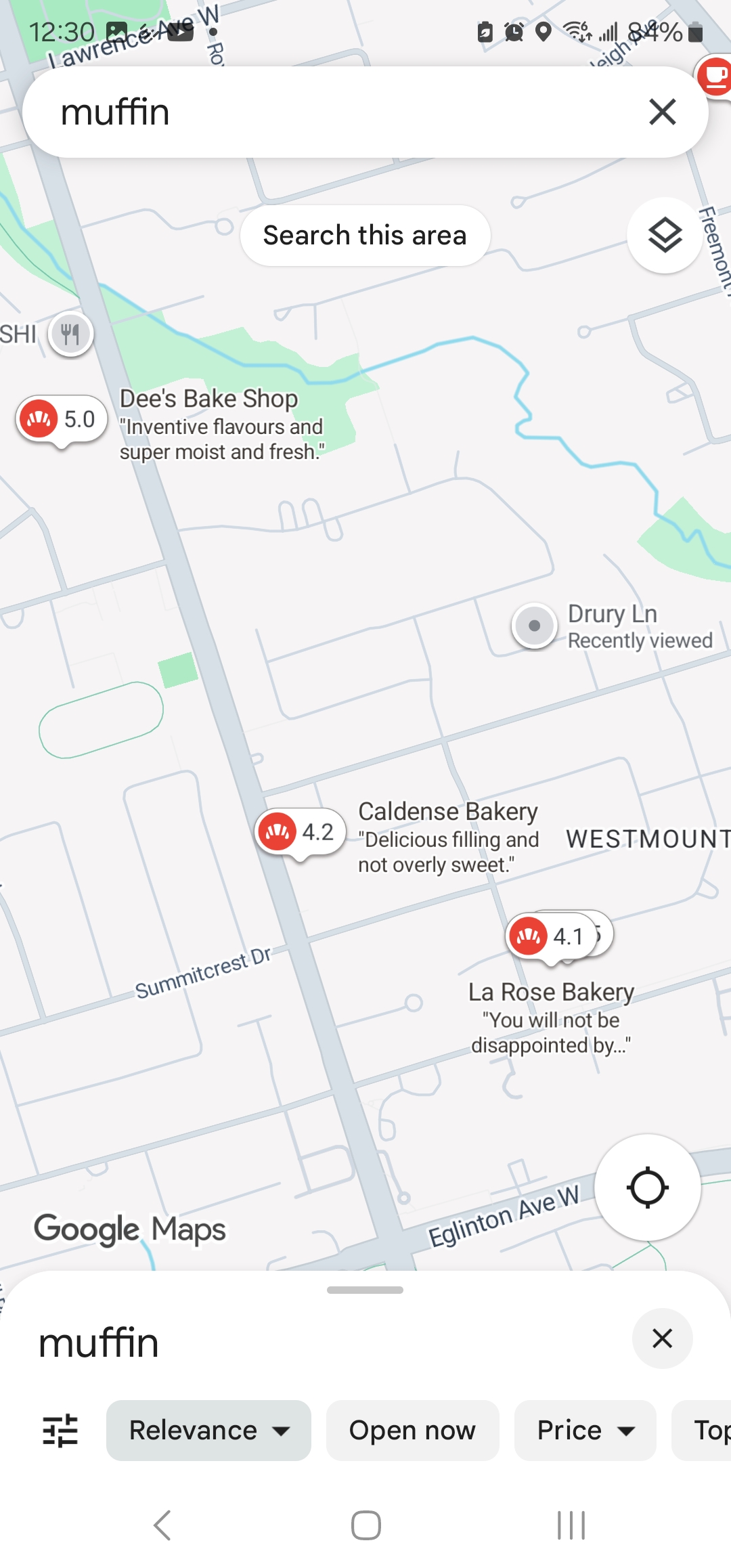The image size is (731, 1568).
Task: Expand the Price filter dropdown
Action: tap(585, 1431)
